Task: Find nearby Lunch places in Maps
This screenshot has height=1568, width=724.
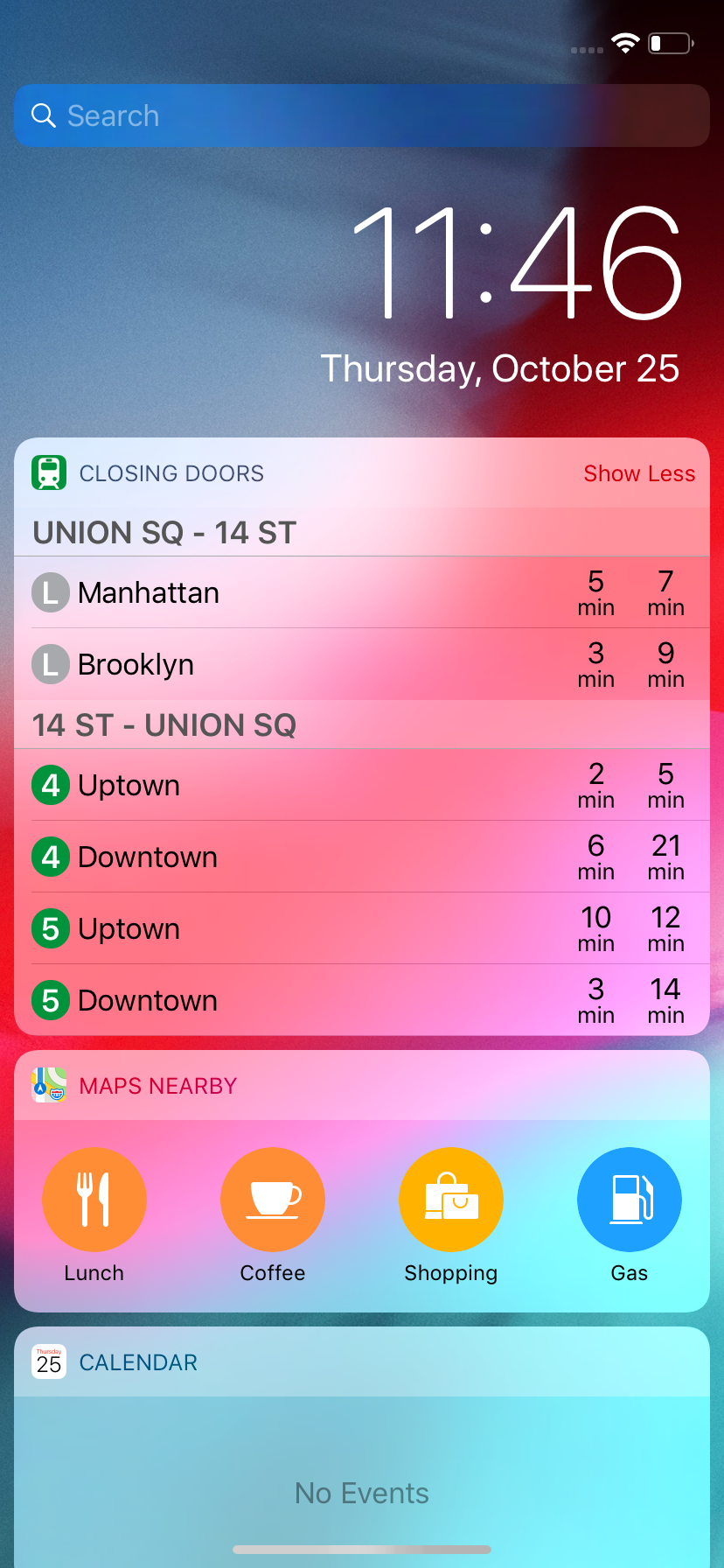Action: 94,1200
